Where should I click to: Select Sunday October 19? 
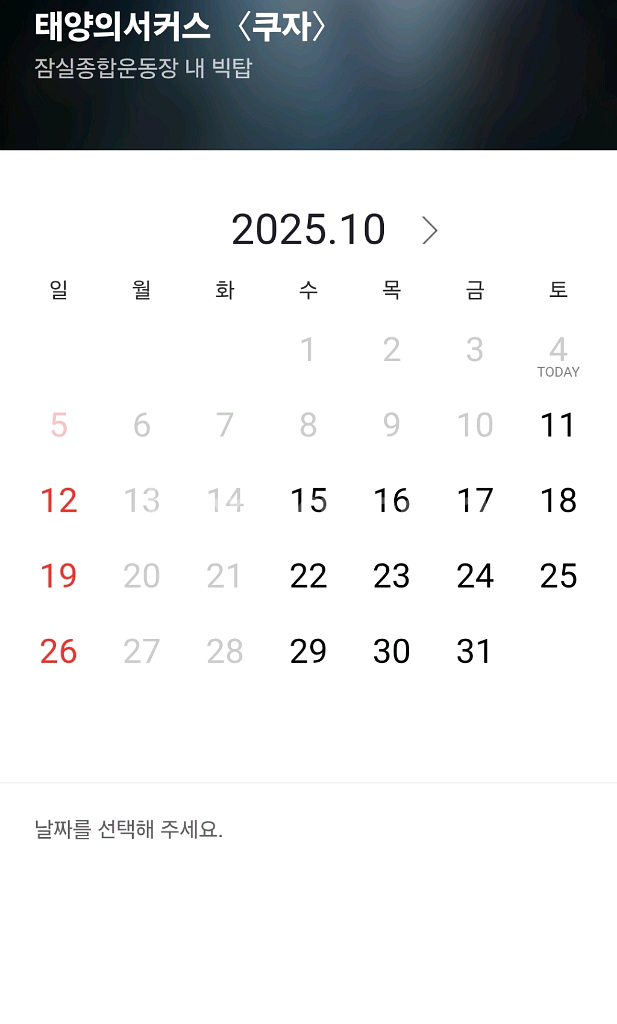(59, 576)
